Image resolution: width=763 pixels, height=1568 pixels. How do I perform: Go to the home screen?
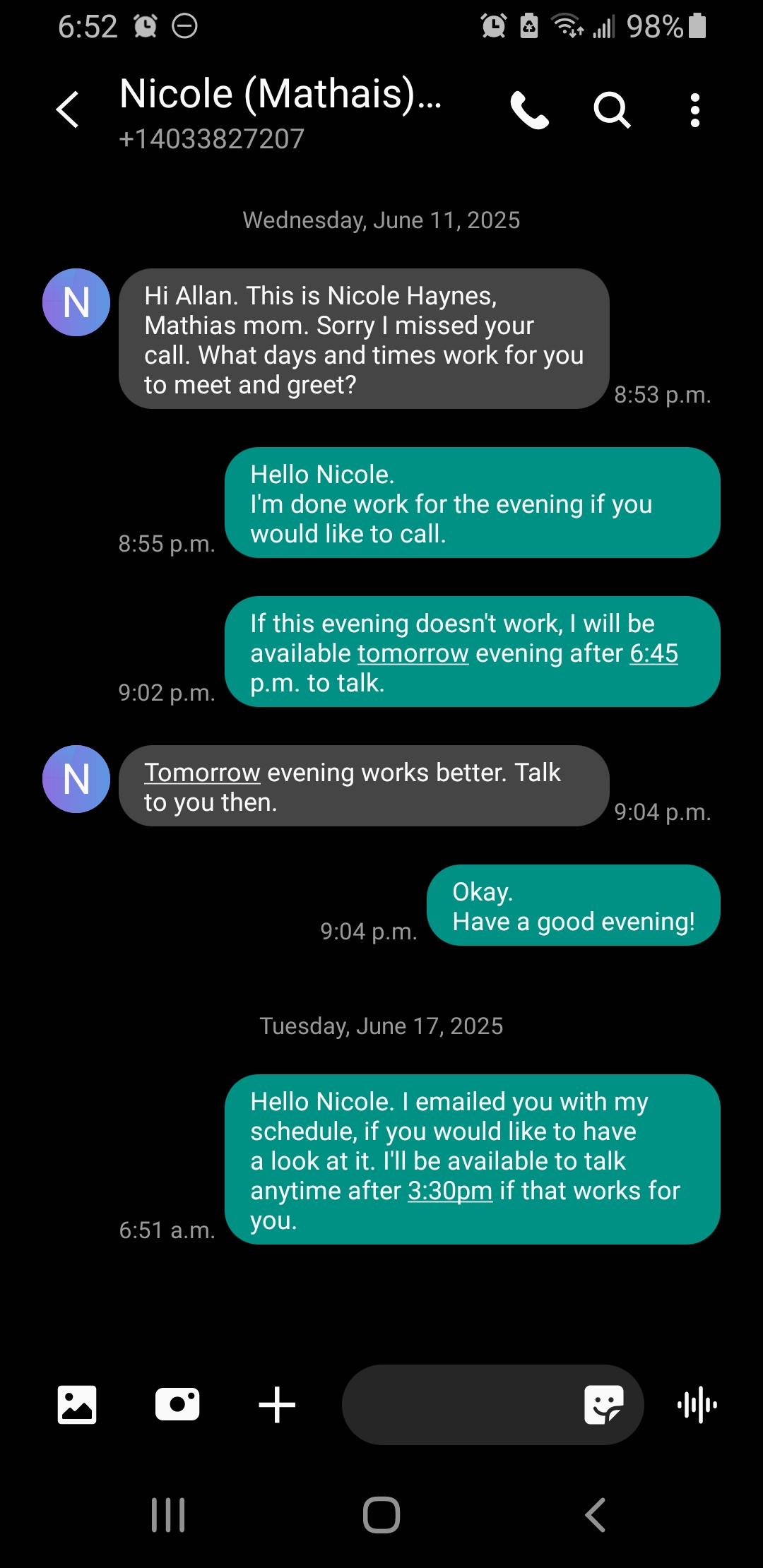point(381,1515)
